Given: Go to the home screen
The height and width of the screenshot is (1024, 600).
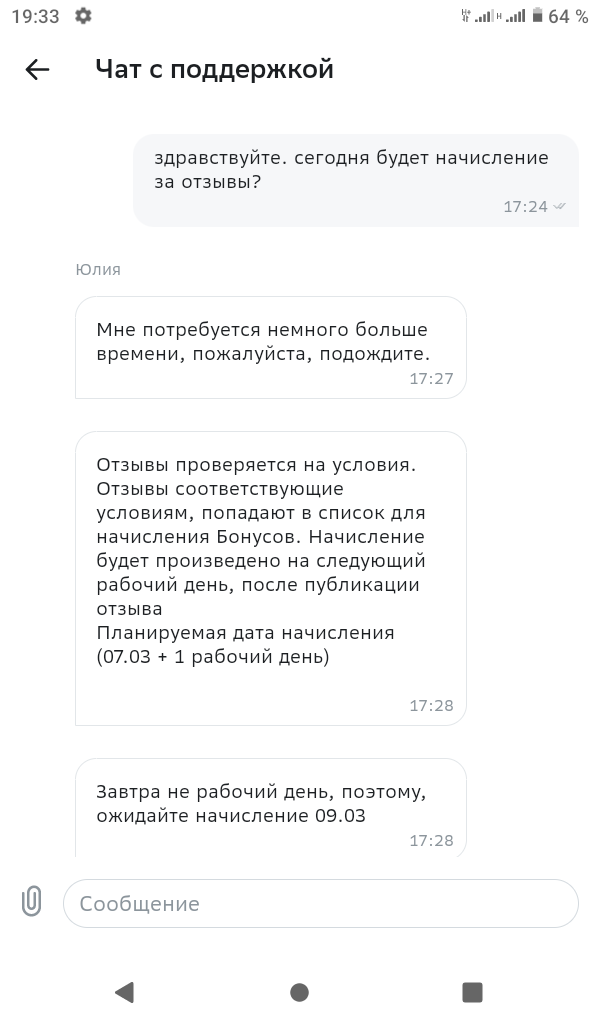Looking at the screenshot, I should pos(299,992).
